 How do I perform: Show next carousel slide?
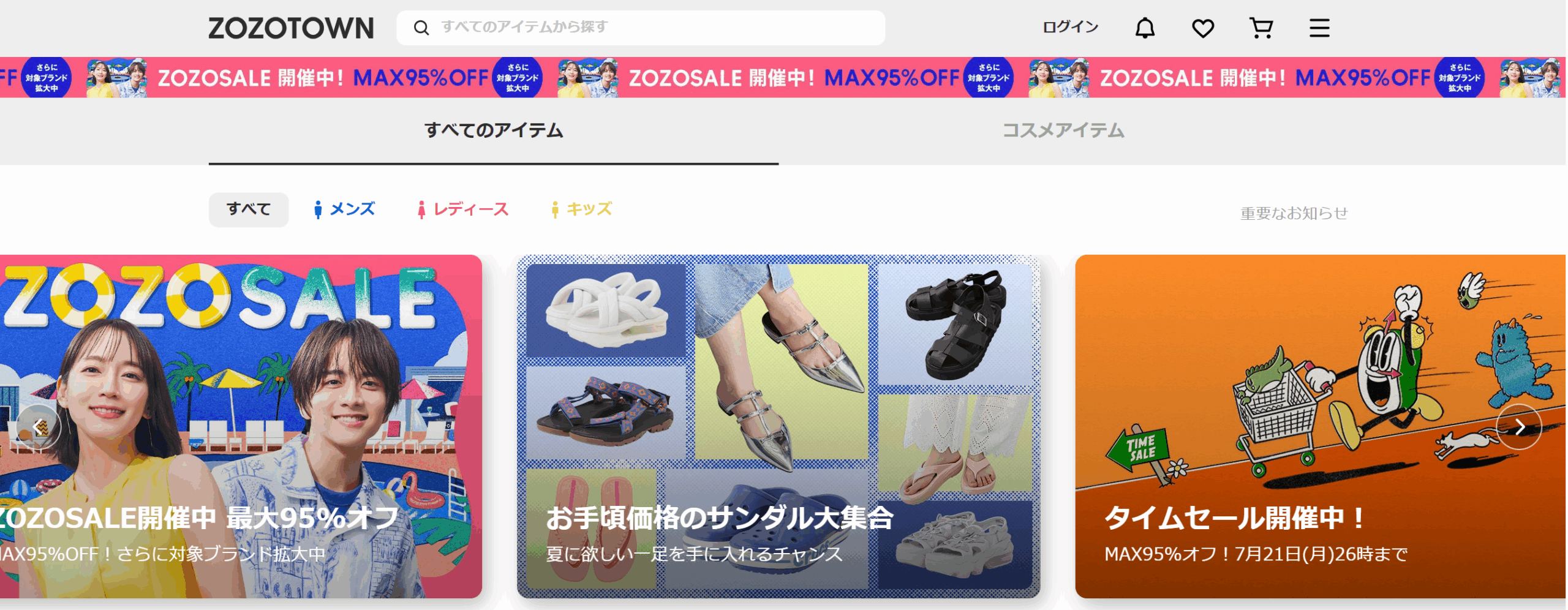1518,427
